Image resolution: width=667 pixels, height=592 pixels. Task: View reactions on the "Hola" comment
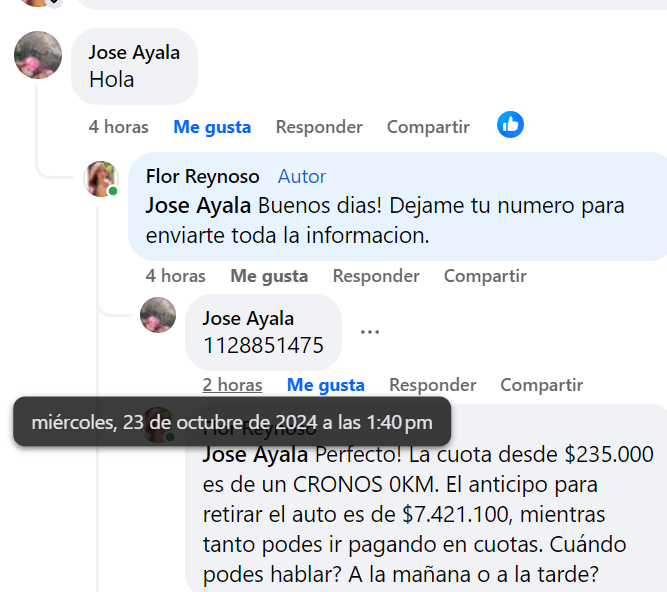coord(510,125)
